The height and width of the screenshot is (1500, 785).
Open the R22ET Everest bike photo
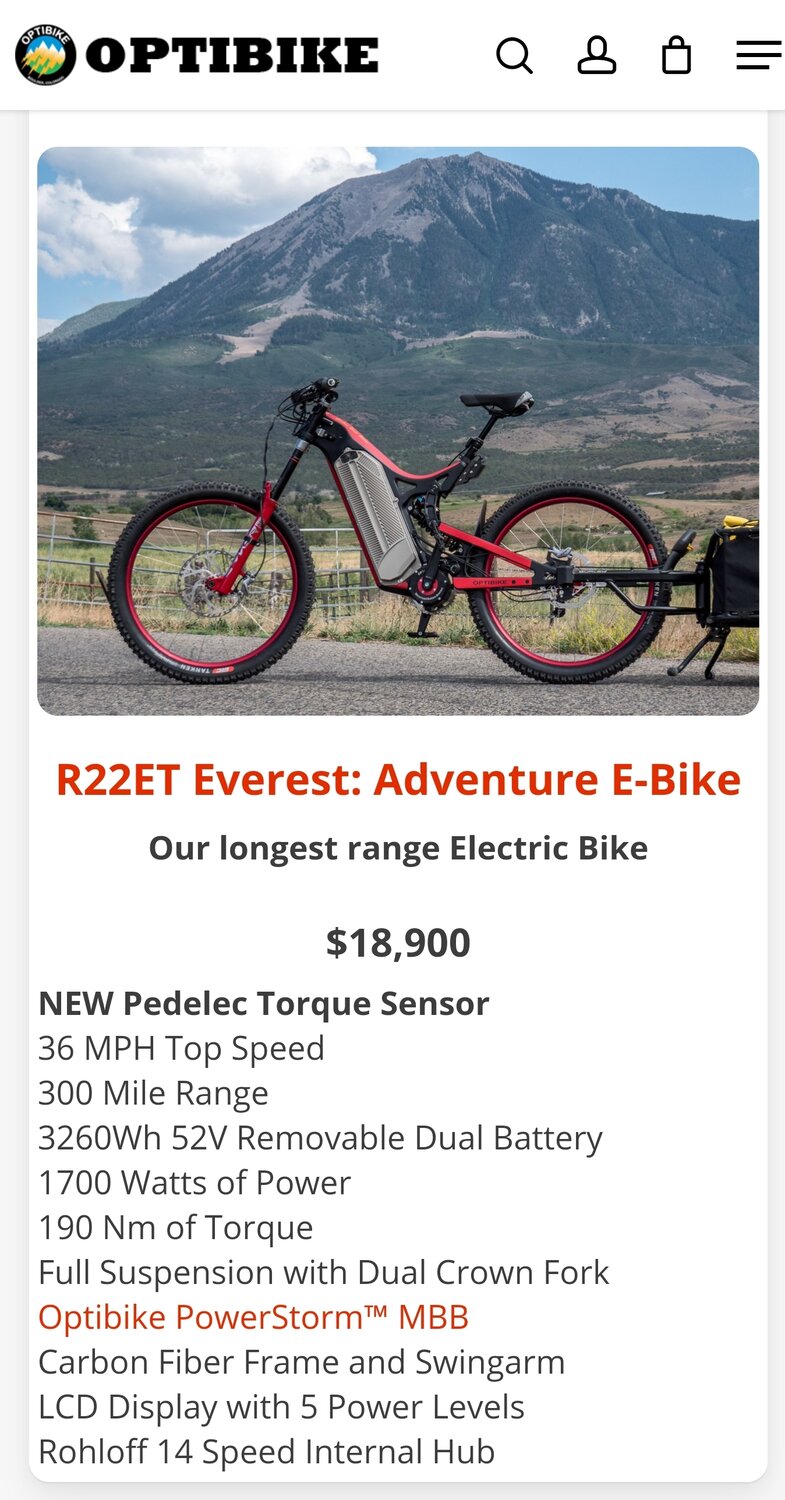click(398, 431)
